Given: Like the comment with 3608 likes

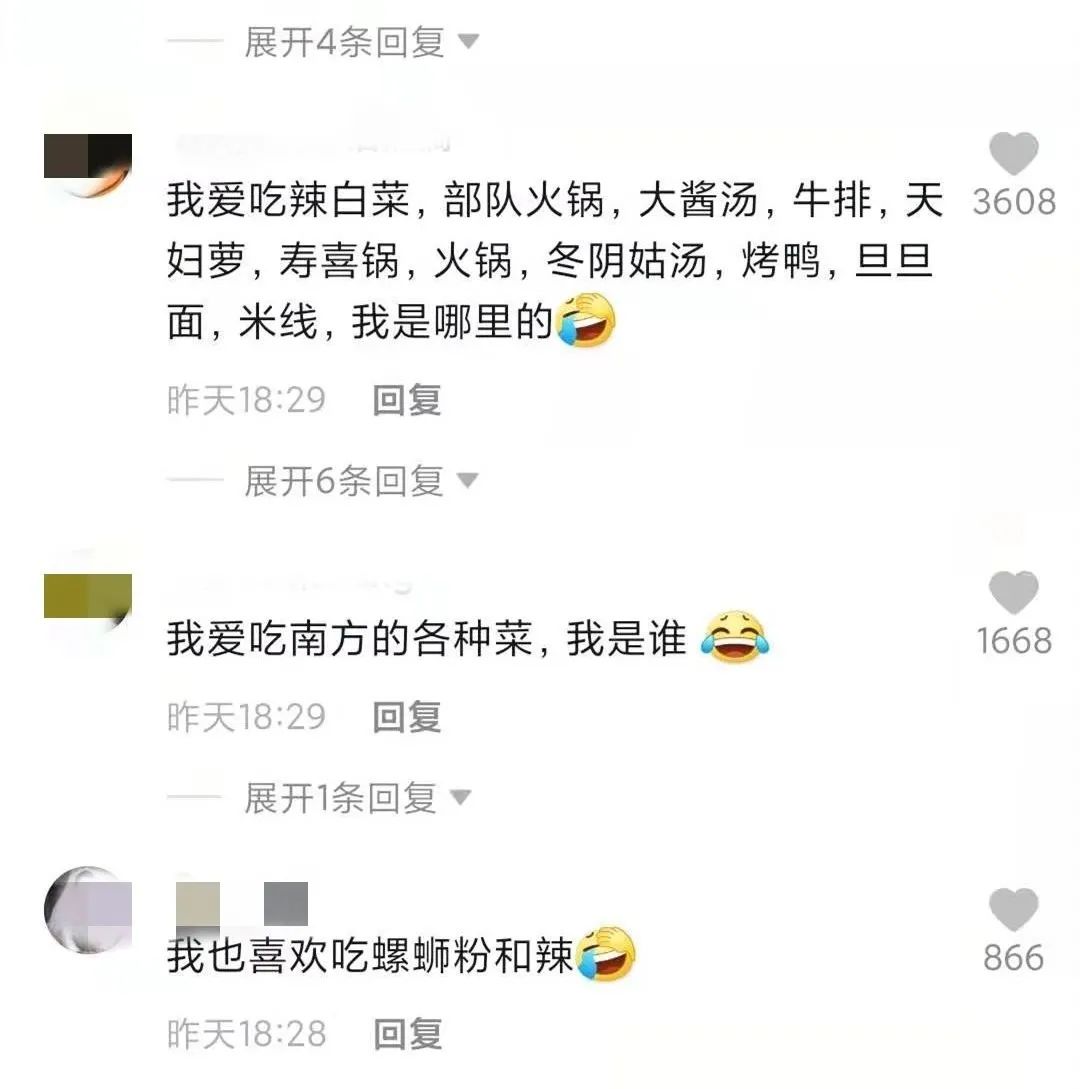Looking at the screenshot, I should 1013,156.
